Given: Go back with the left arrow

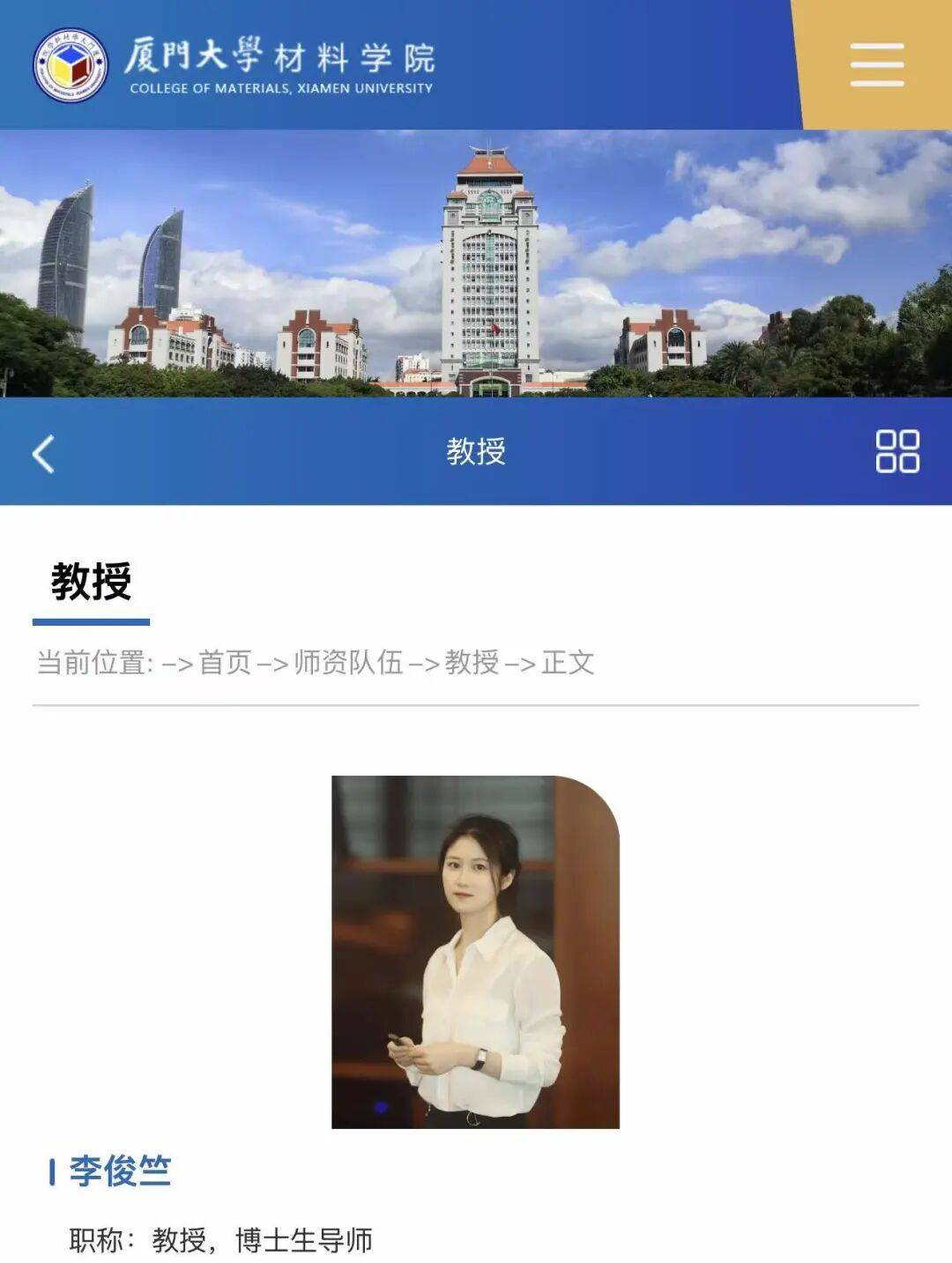Looking at the screenshot, I should pyautogui.click(x=43, y=454).
